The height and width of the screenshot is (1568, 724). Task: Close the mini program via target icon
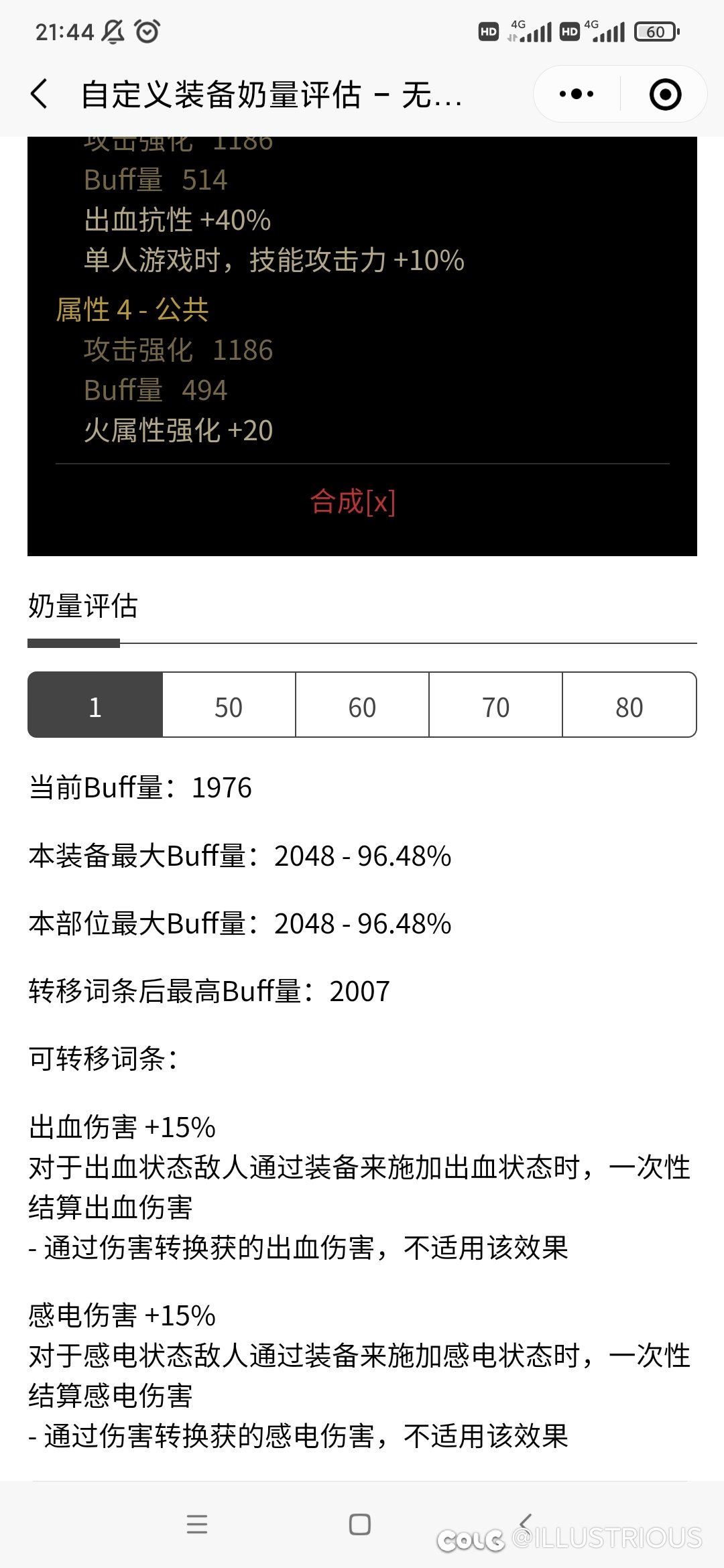coord(665,94)
